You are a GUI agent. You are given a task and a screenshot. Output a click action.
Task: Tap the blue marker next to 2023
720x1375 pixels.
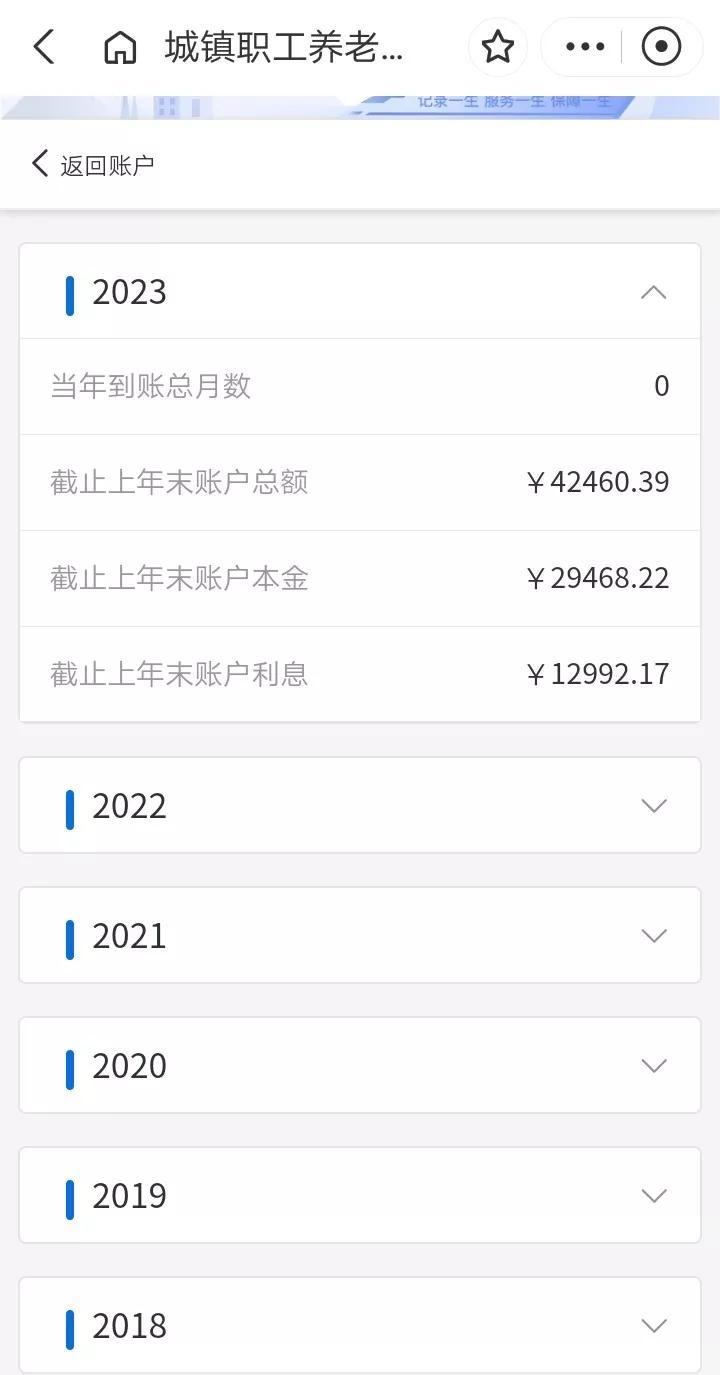70,291
